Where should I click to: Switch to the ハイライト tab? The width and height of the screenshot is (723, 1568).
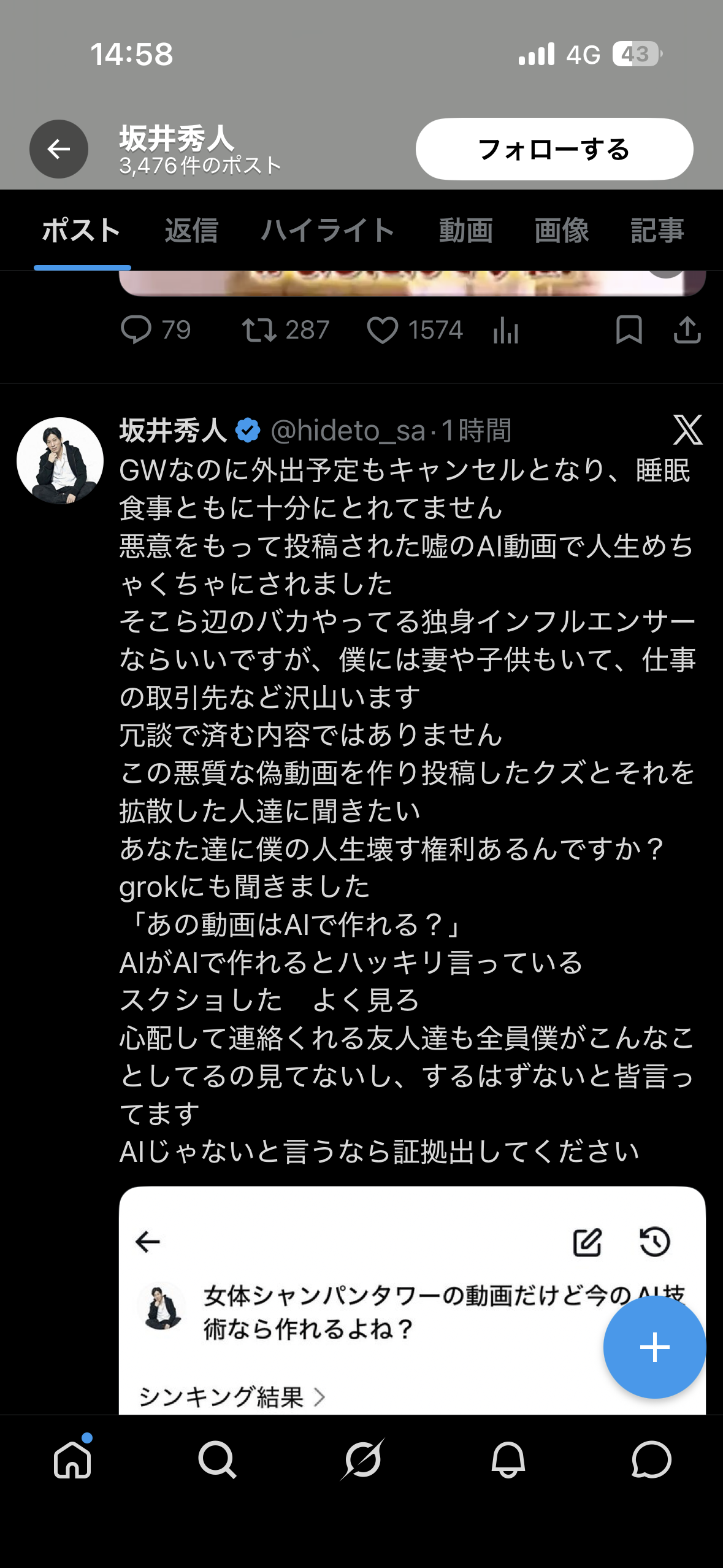tap(328, 231)
